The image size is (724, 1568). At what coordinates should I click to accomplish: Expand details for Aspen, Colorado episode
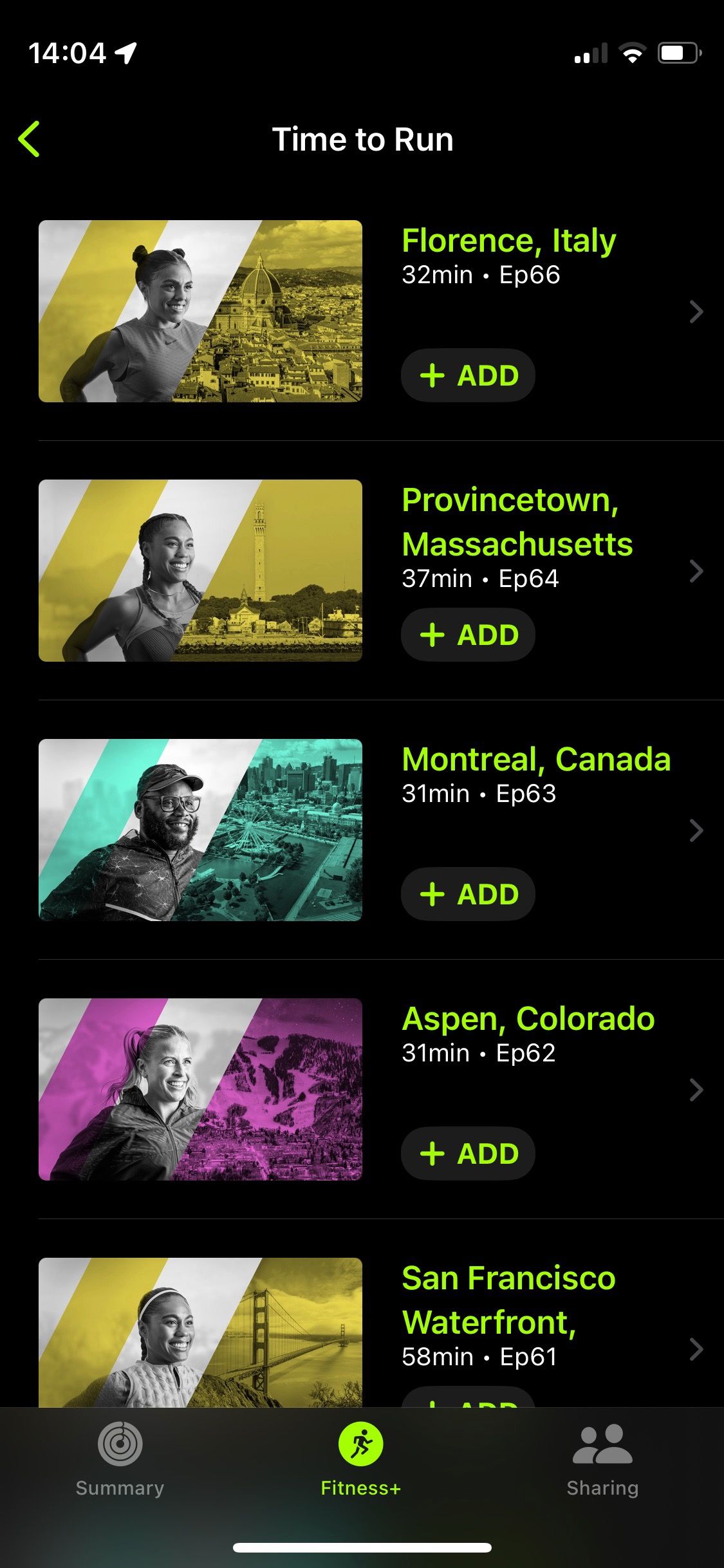click(697, 1090)
